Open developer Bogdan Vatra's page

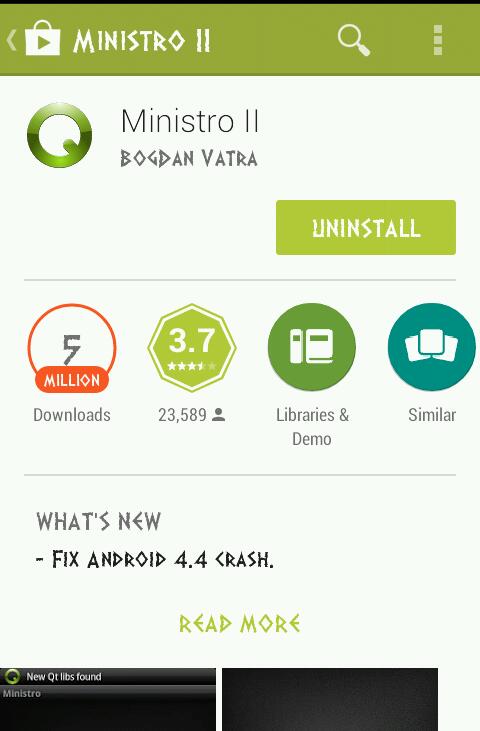click(189, 158)
